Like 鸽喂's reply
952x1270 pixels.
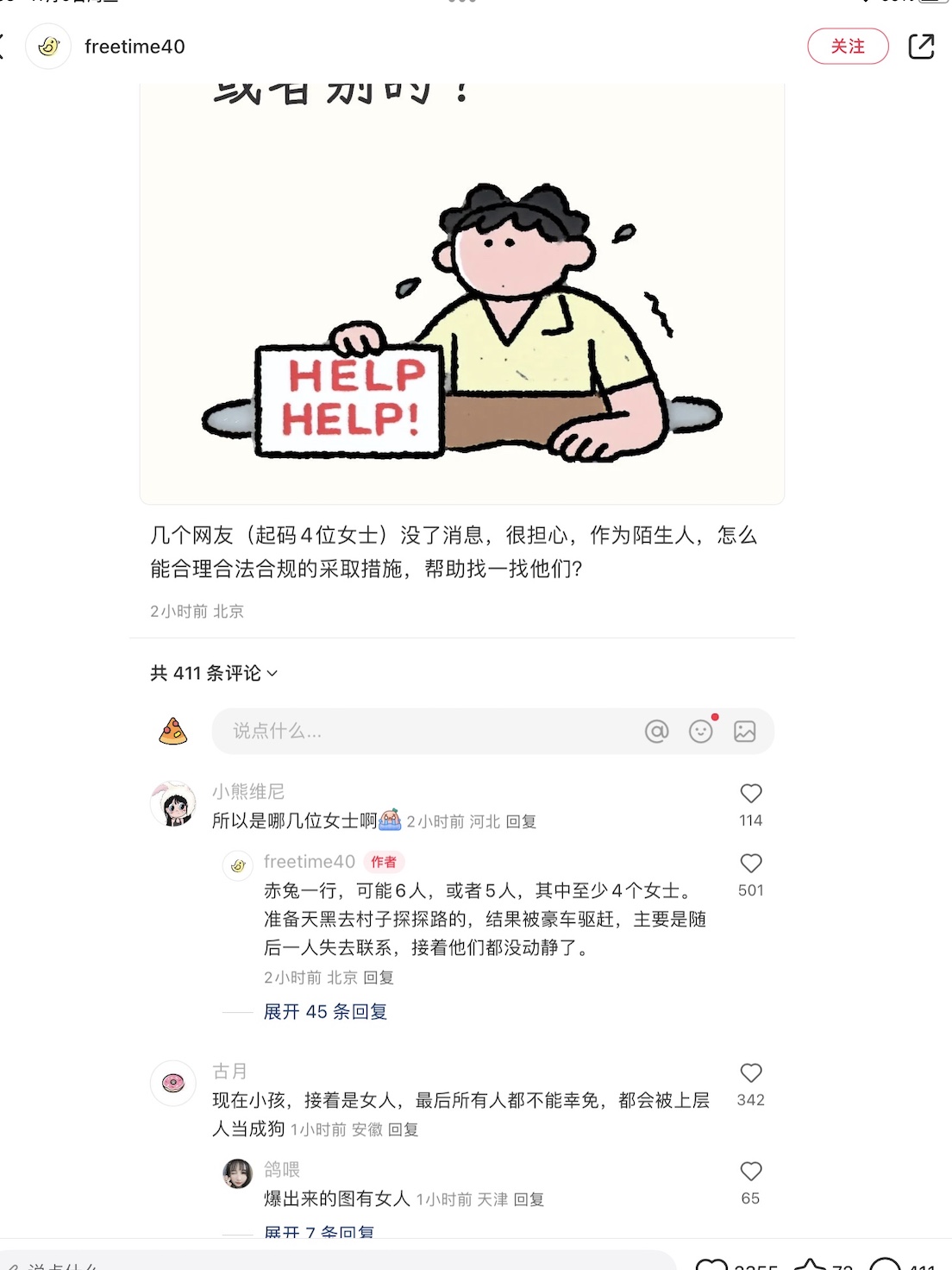pyautogui.click(x=751, y=1172)
